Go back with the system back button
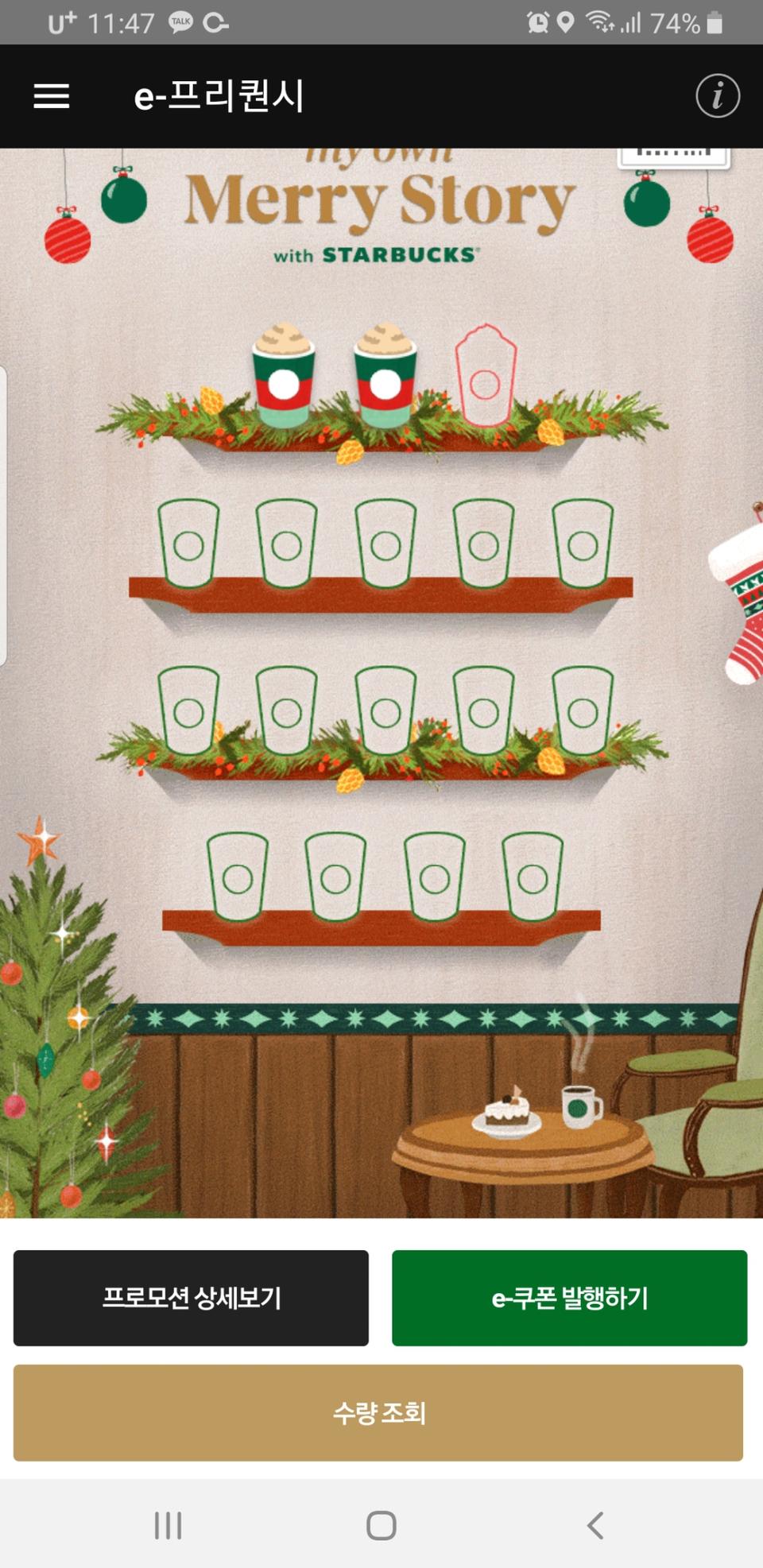This screenshot has height=1568, width=763. click(595, 1525)
